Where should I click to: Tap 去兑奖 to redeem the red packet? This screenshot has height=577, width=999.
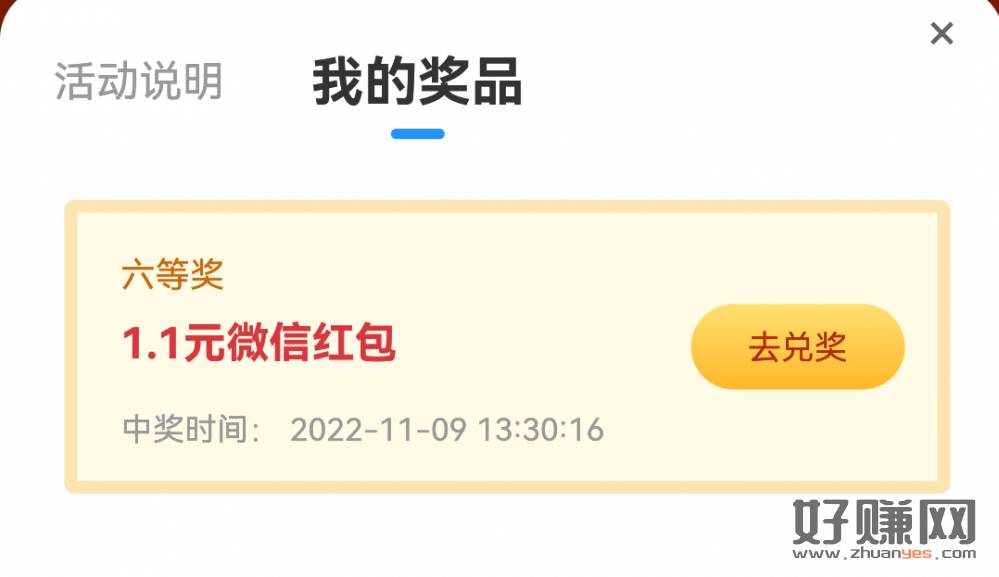[797, 347]
